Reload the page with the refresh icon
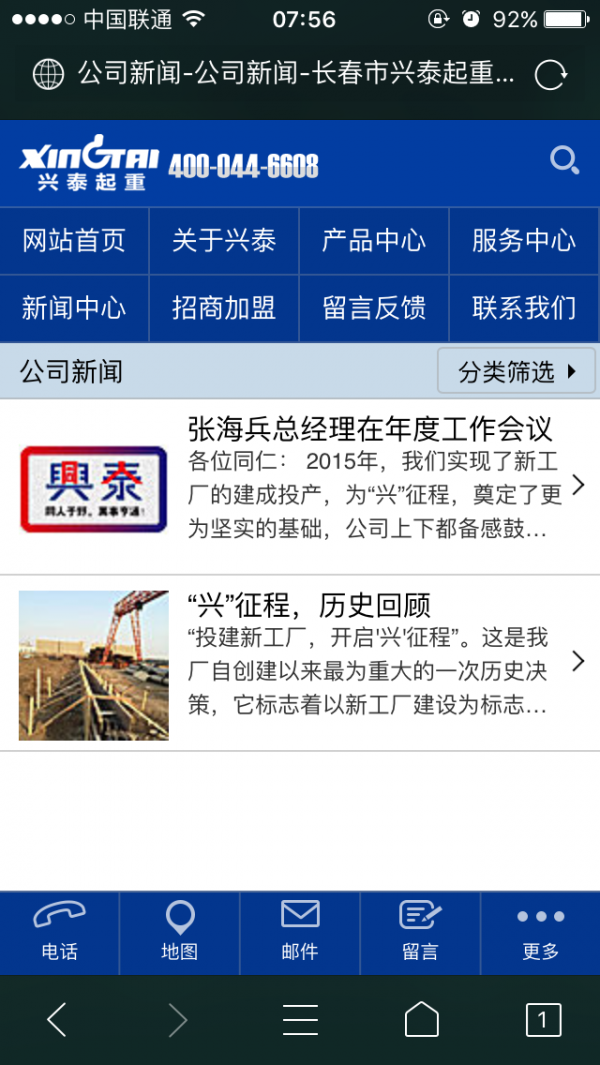600x1065 pixels. click(551, 75)
